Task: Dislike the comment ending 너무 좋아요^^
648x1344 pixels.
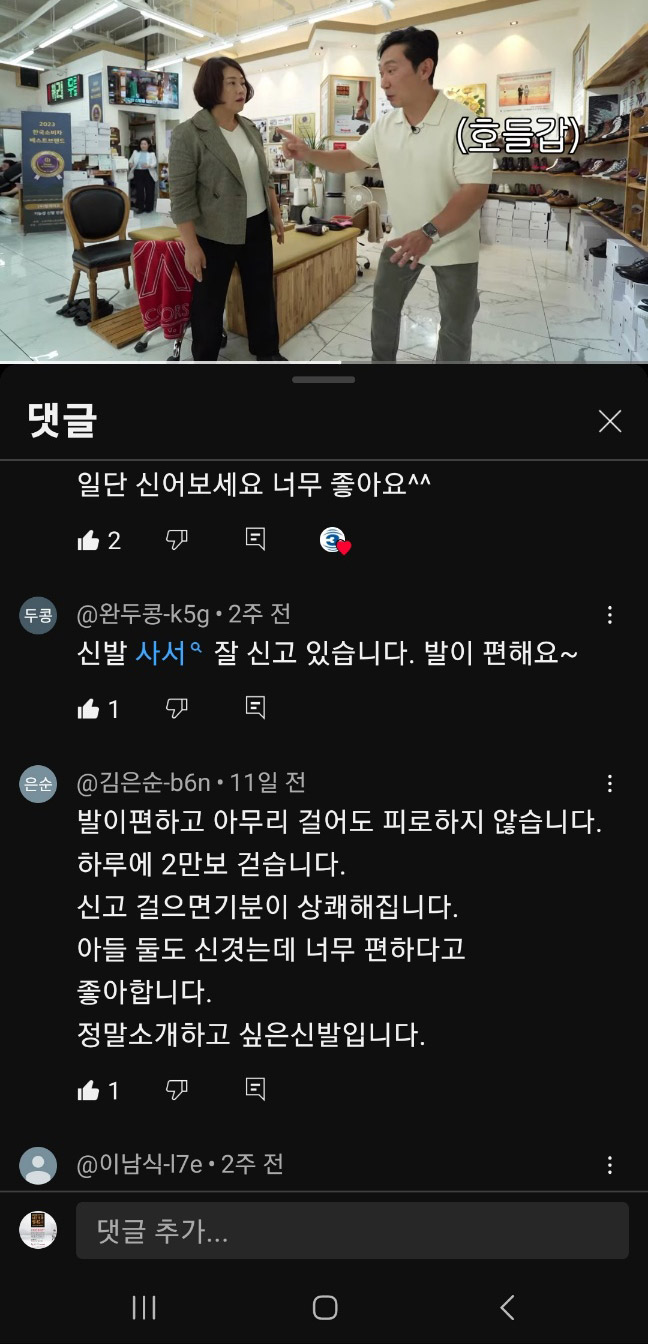Action: [176, 540]
